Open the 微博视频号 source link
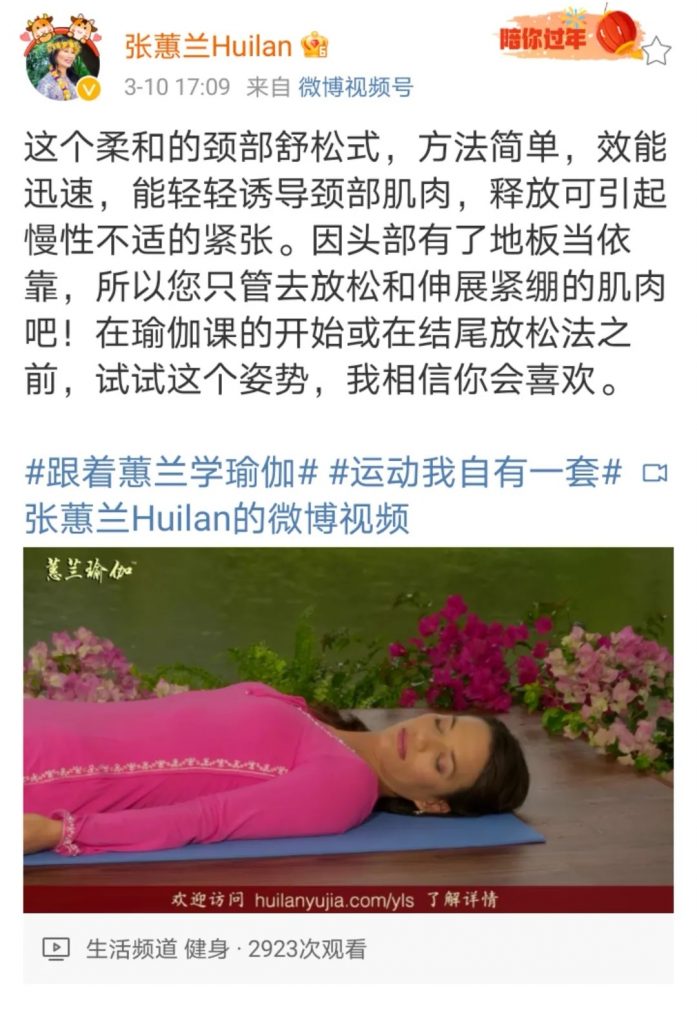Screen dimensions: 697x1024 click(355, 87)
